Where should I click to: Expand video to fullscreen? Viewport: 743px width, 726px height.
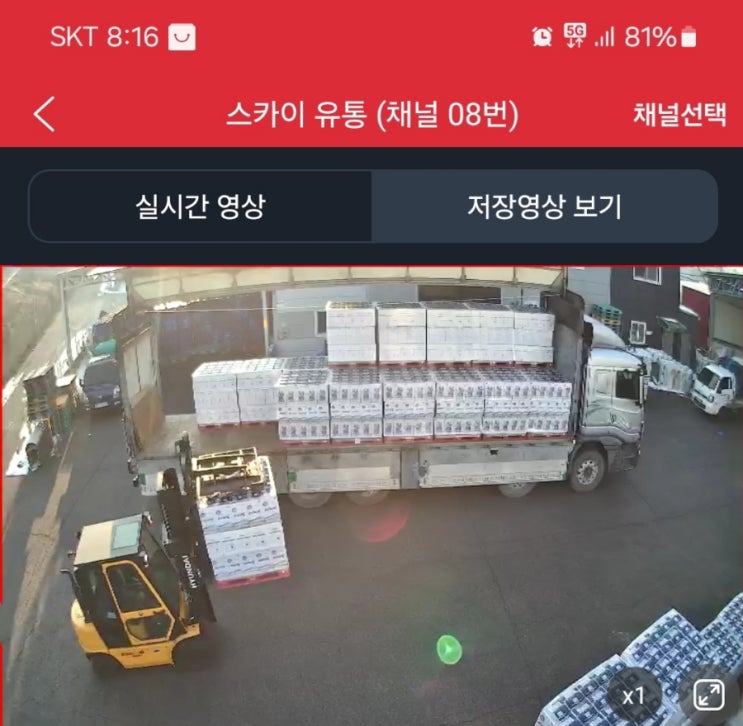pyautogui.click(x=708, y=695)
